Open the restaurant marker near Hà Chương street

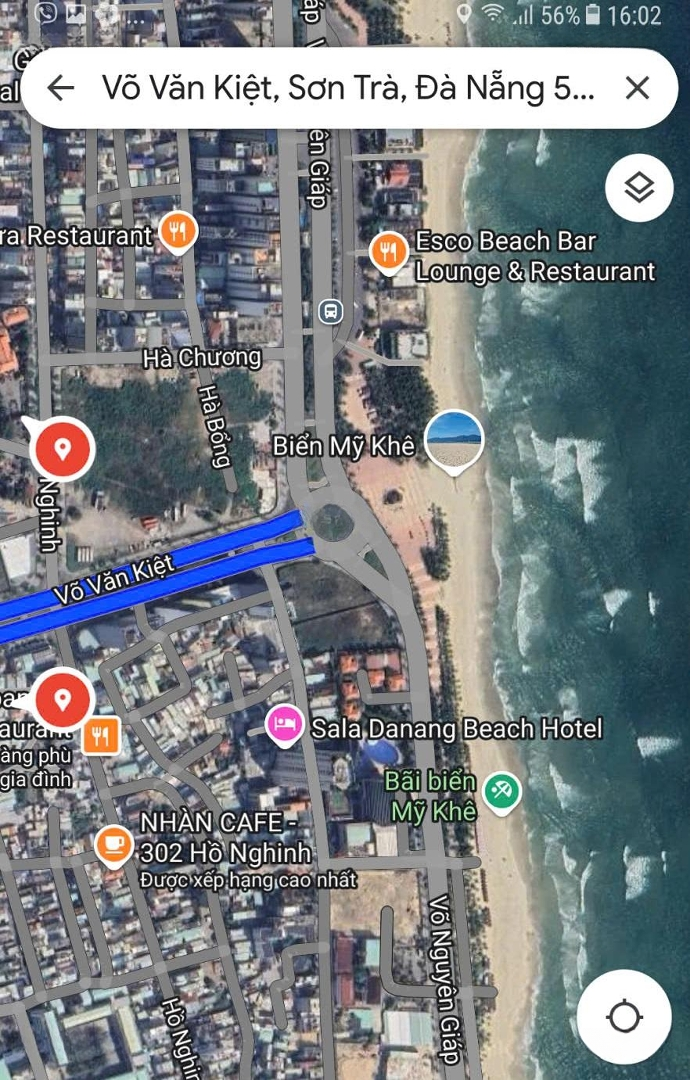pyautogui.click(x=178, y=234)
